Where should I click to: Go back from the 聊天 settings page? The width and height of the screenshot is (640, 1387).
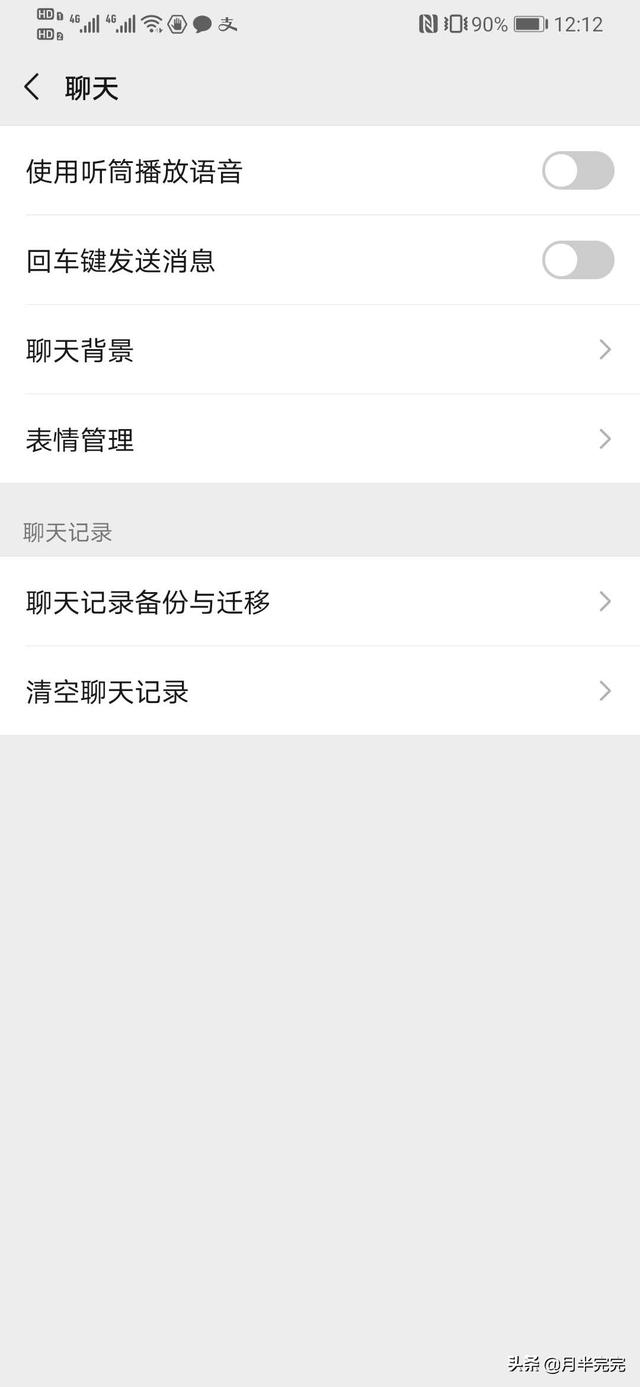32,88
